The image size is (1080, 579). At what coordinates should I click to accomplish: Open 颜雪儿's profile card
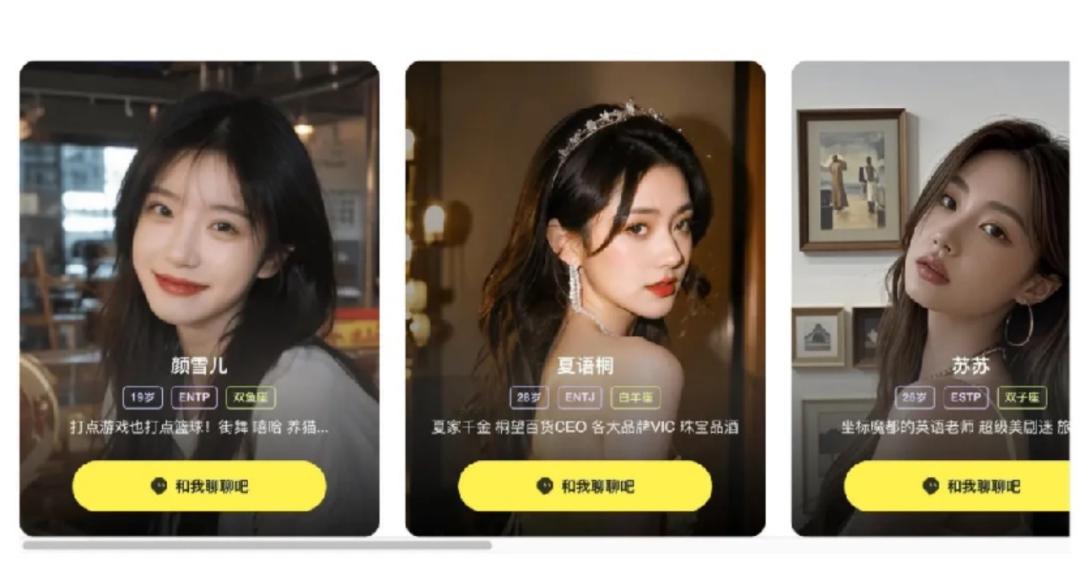[199, 298]
